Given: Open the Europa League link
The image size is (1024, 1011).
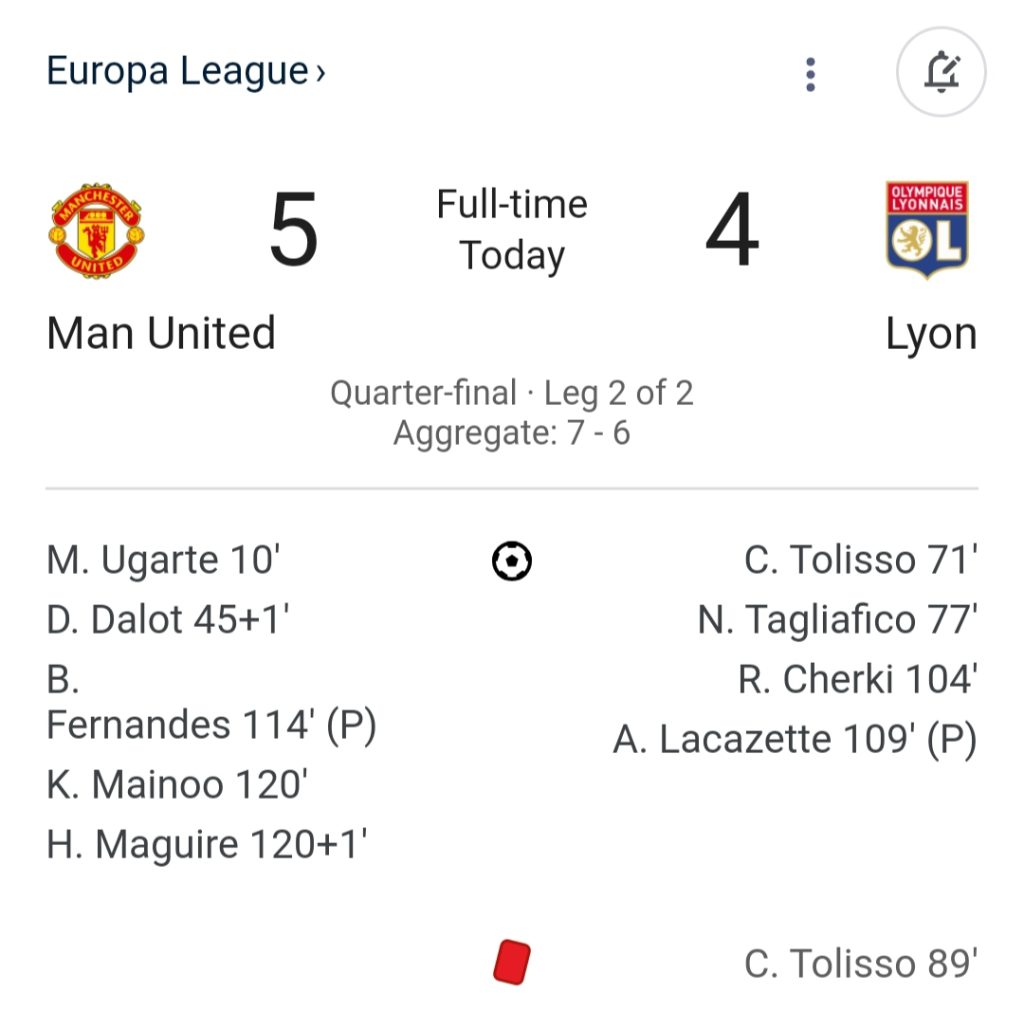Looking at the screenshot, I should [186, 72].
